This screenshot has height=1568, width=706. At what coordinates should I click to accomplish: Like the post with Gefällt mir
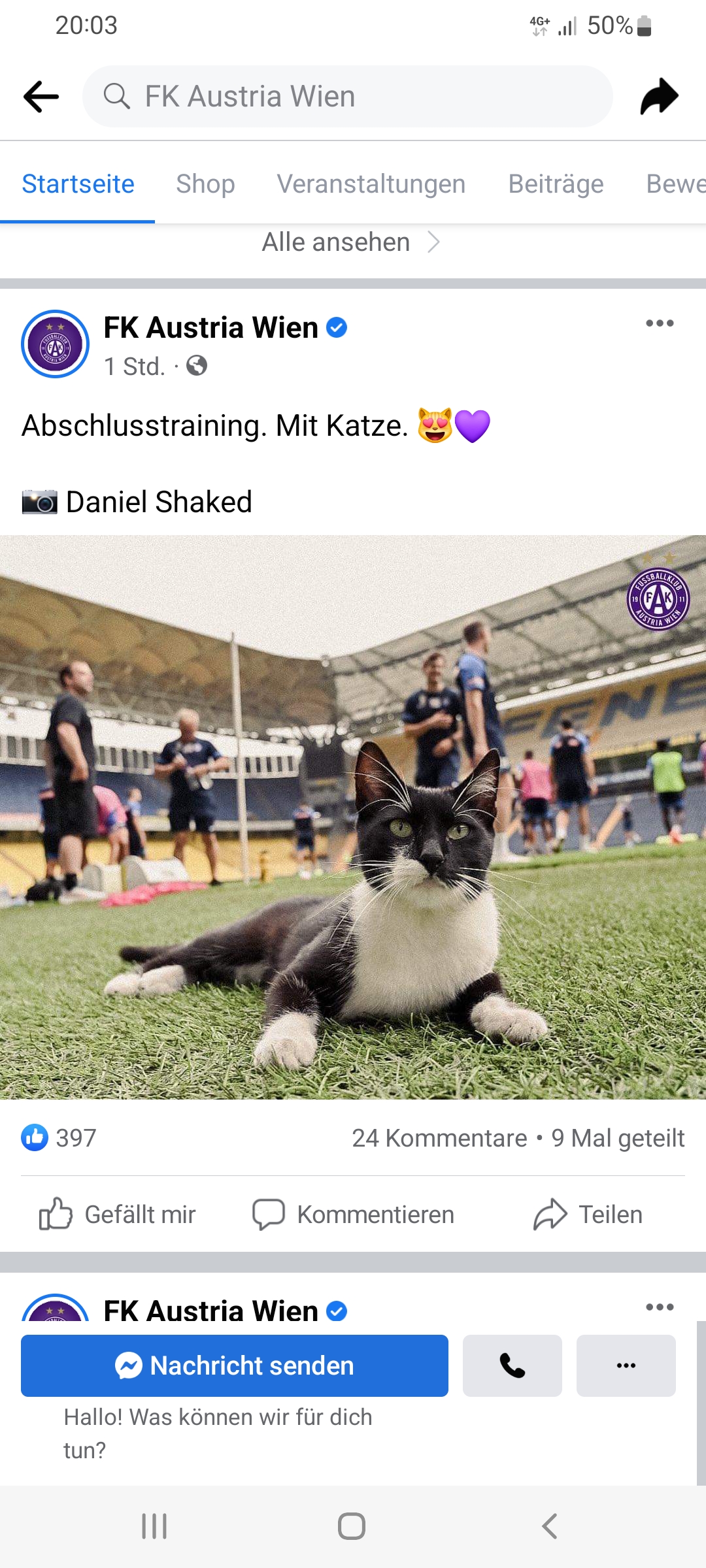[x=118, y=1215]
